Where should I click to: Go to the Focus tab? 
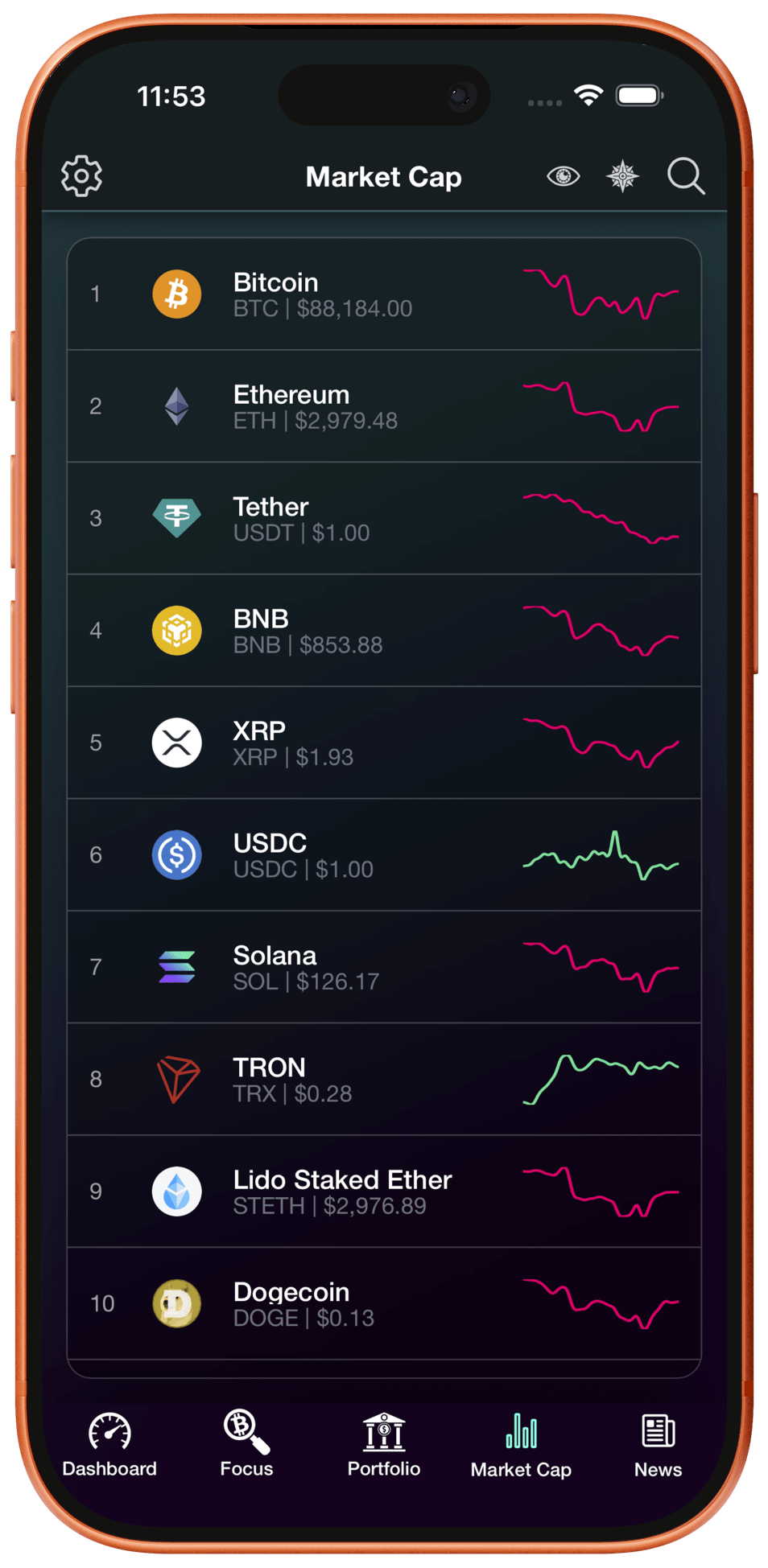[x=246, y=1445]
